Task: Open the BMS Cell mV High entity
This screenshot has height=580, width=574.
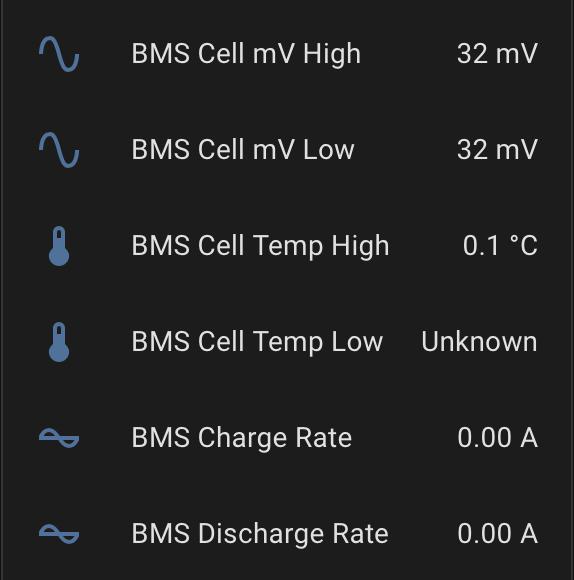Action: (x=288, y=54)
